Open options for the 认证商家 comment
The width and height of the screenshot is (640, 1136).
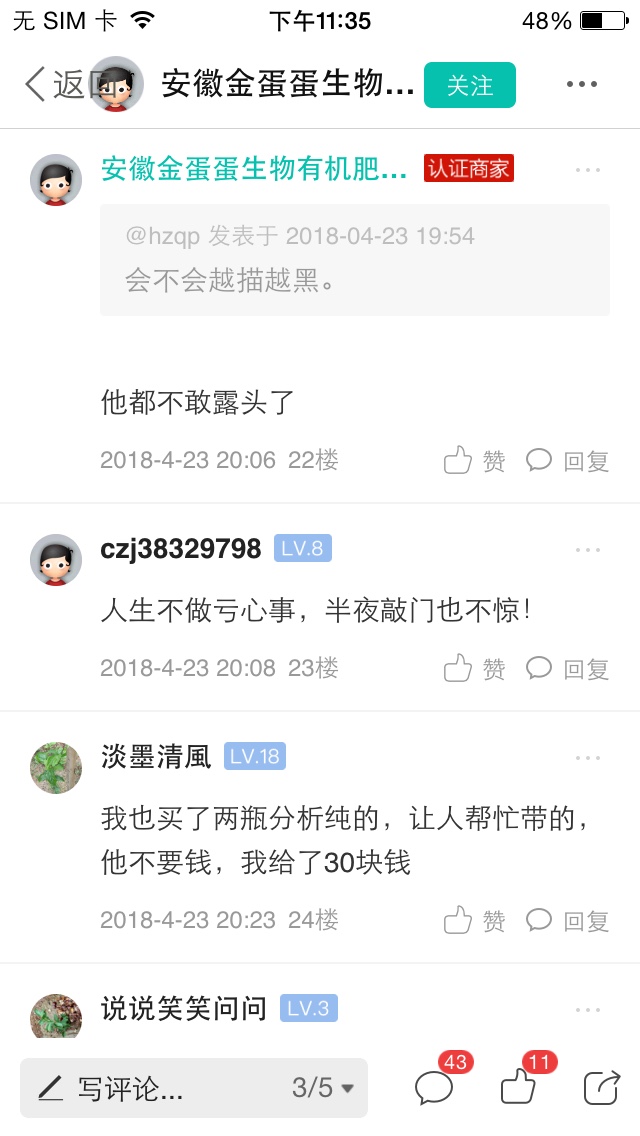(x=588, y=170)
